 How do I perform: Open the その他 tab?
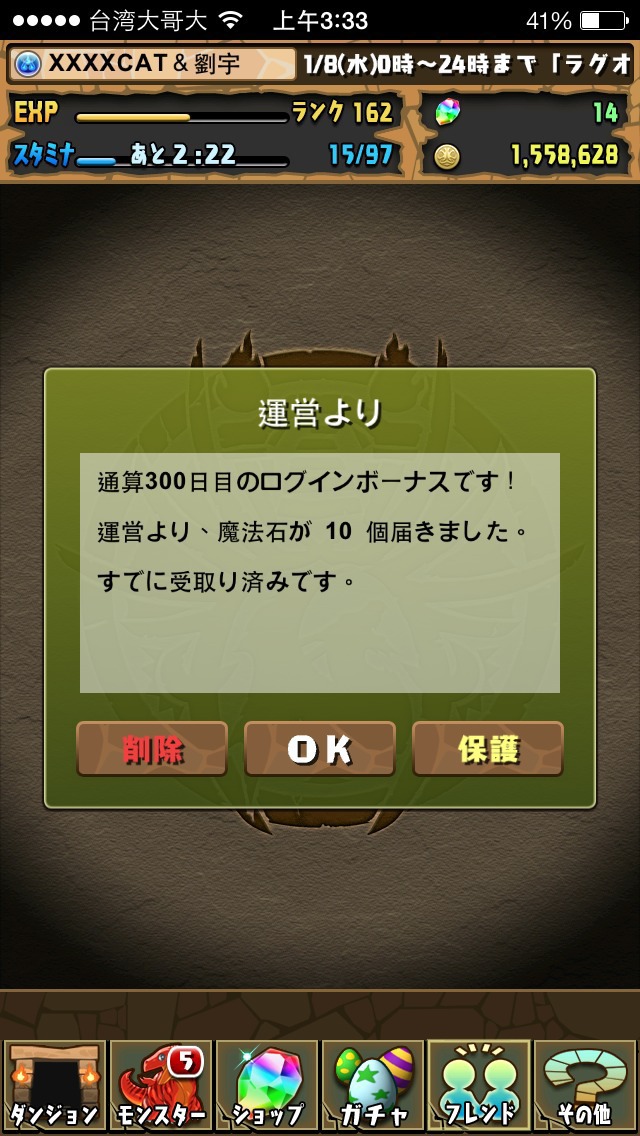tap(585, 1084)
